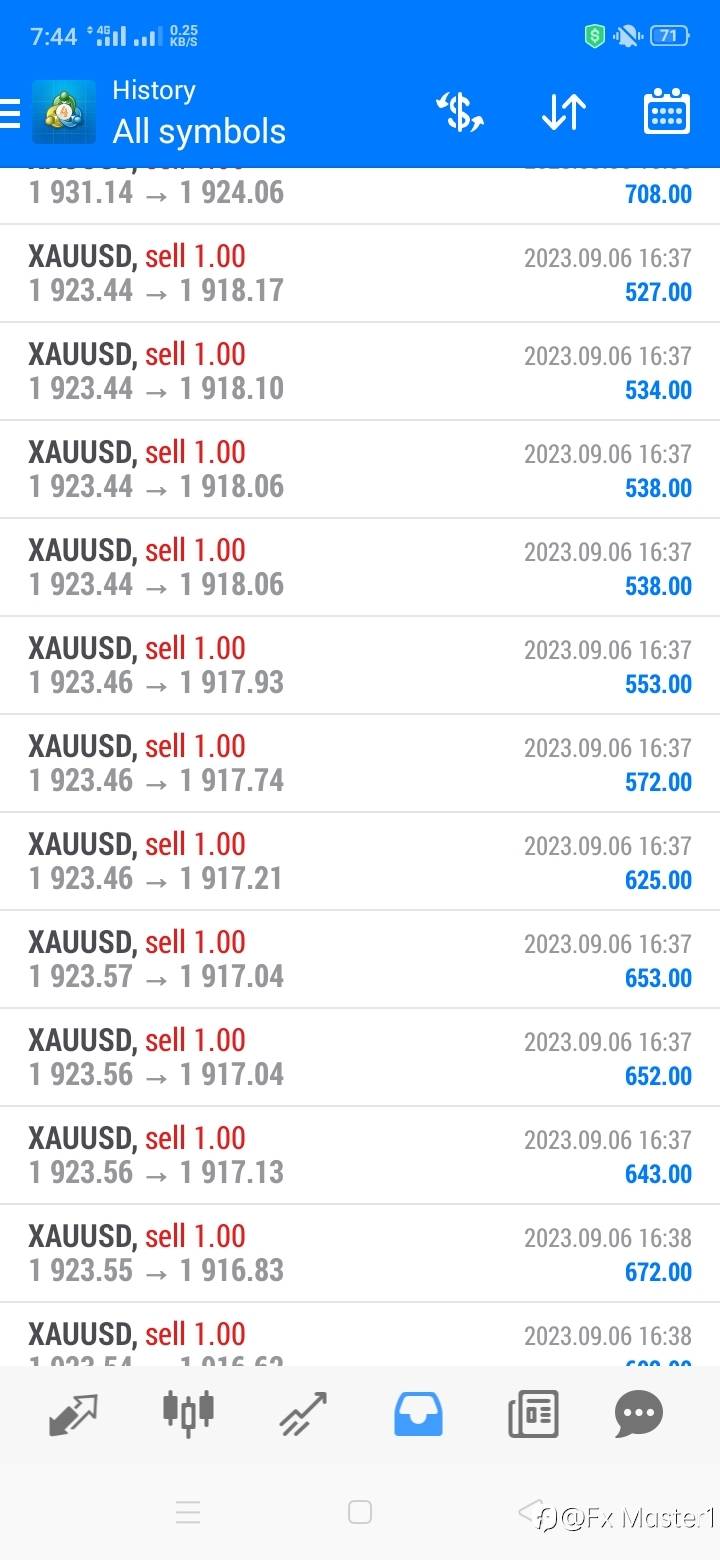The width and height of the screenshot is (720, 1560).
Task: Expand the trade with 534.00 profit
Action: pyautogui.click(x=360, y=372)
